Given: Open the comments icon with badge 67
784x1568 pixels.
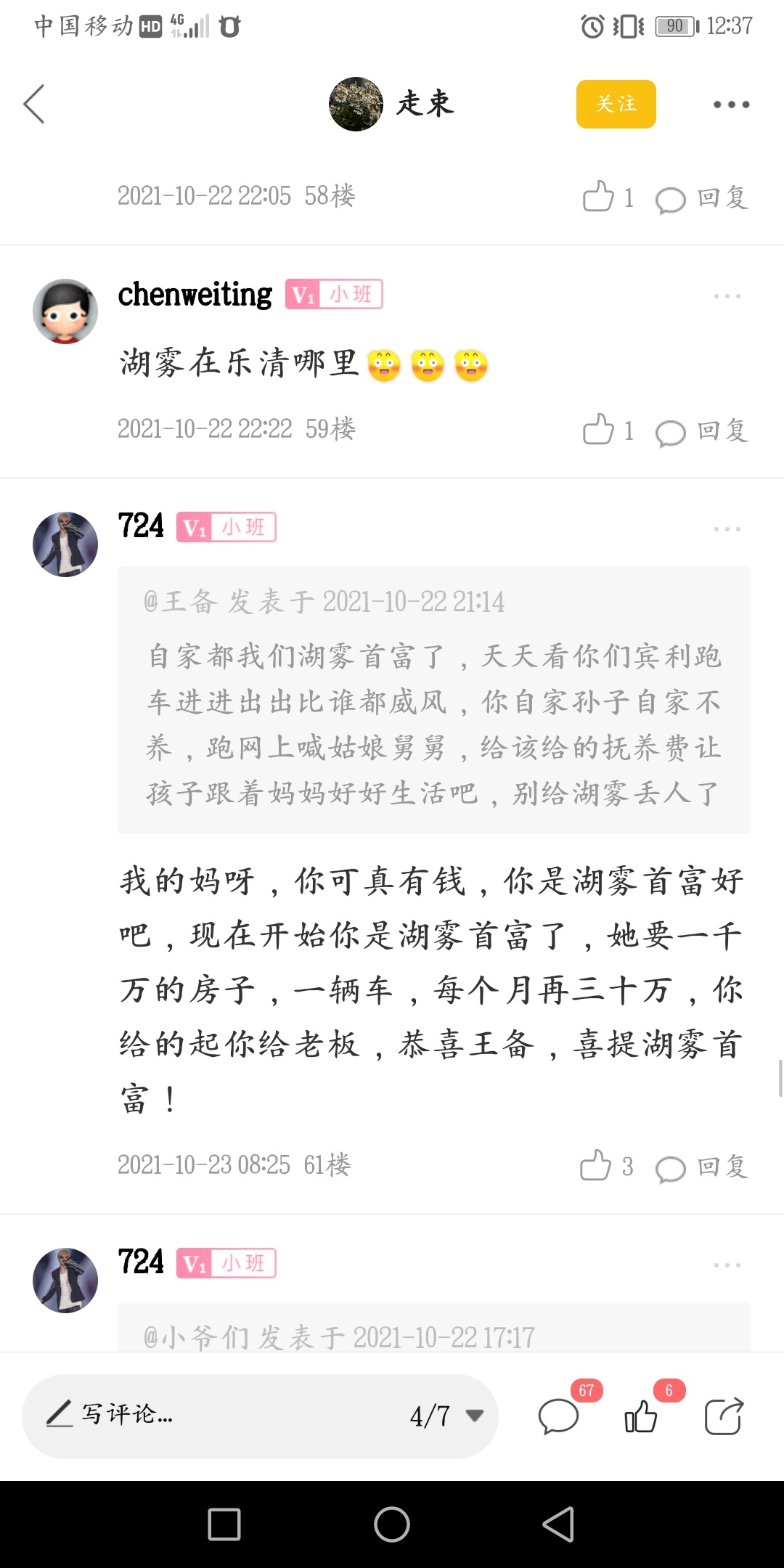Looking at the screenshot, I should [558, 1416].
